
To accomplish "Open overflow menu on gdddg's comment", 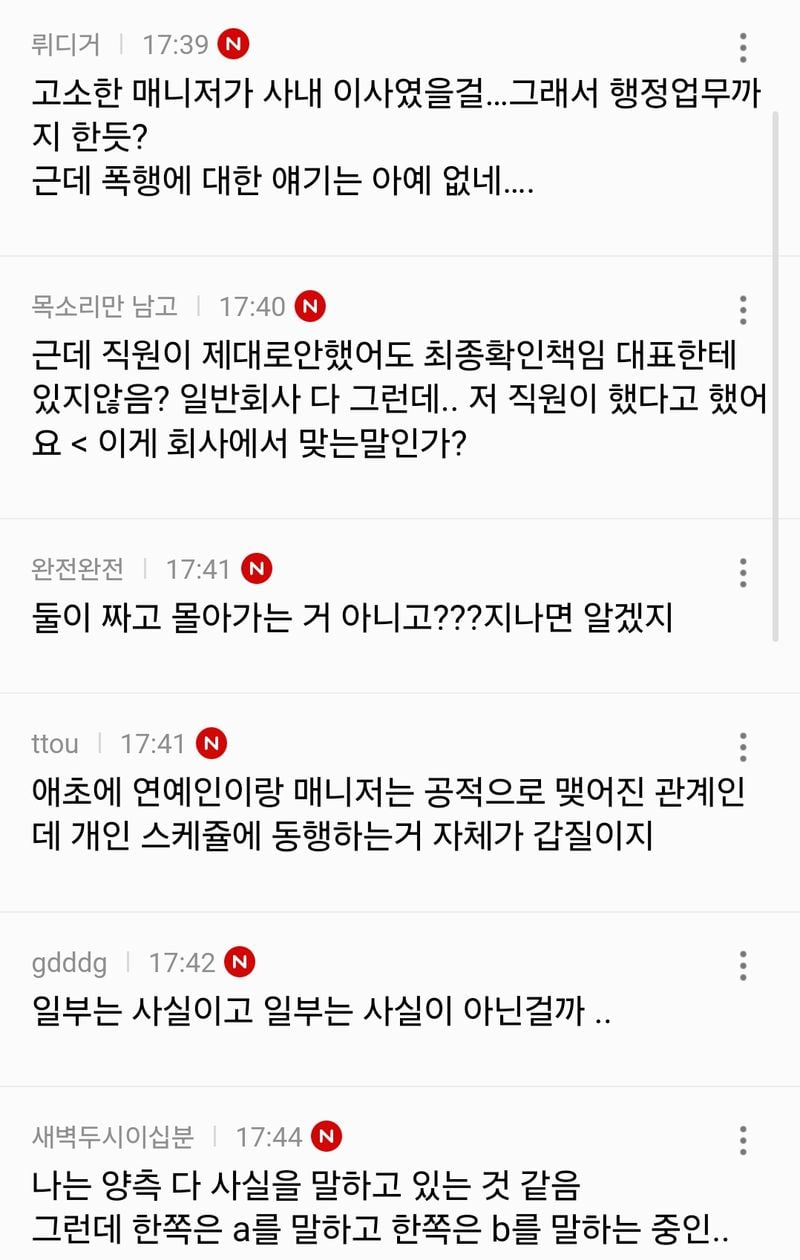I will [x=742, y=965].
